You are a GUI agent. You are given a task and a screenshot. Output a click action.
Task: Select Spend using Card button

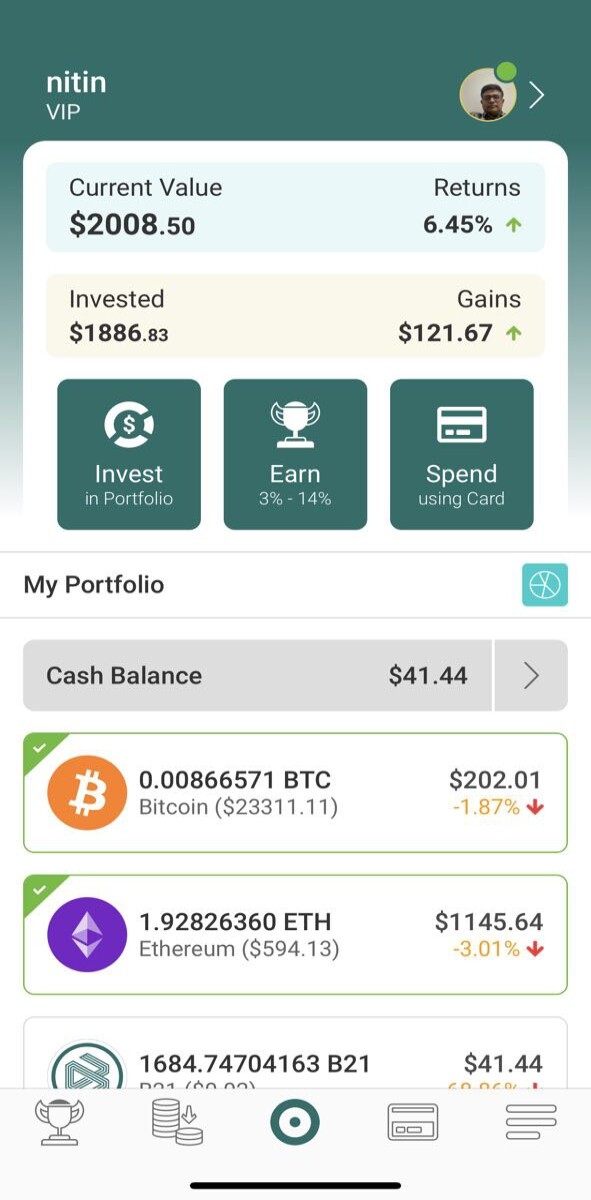click(x=461, y=454)
